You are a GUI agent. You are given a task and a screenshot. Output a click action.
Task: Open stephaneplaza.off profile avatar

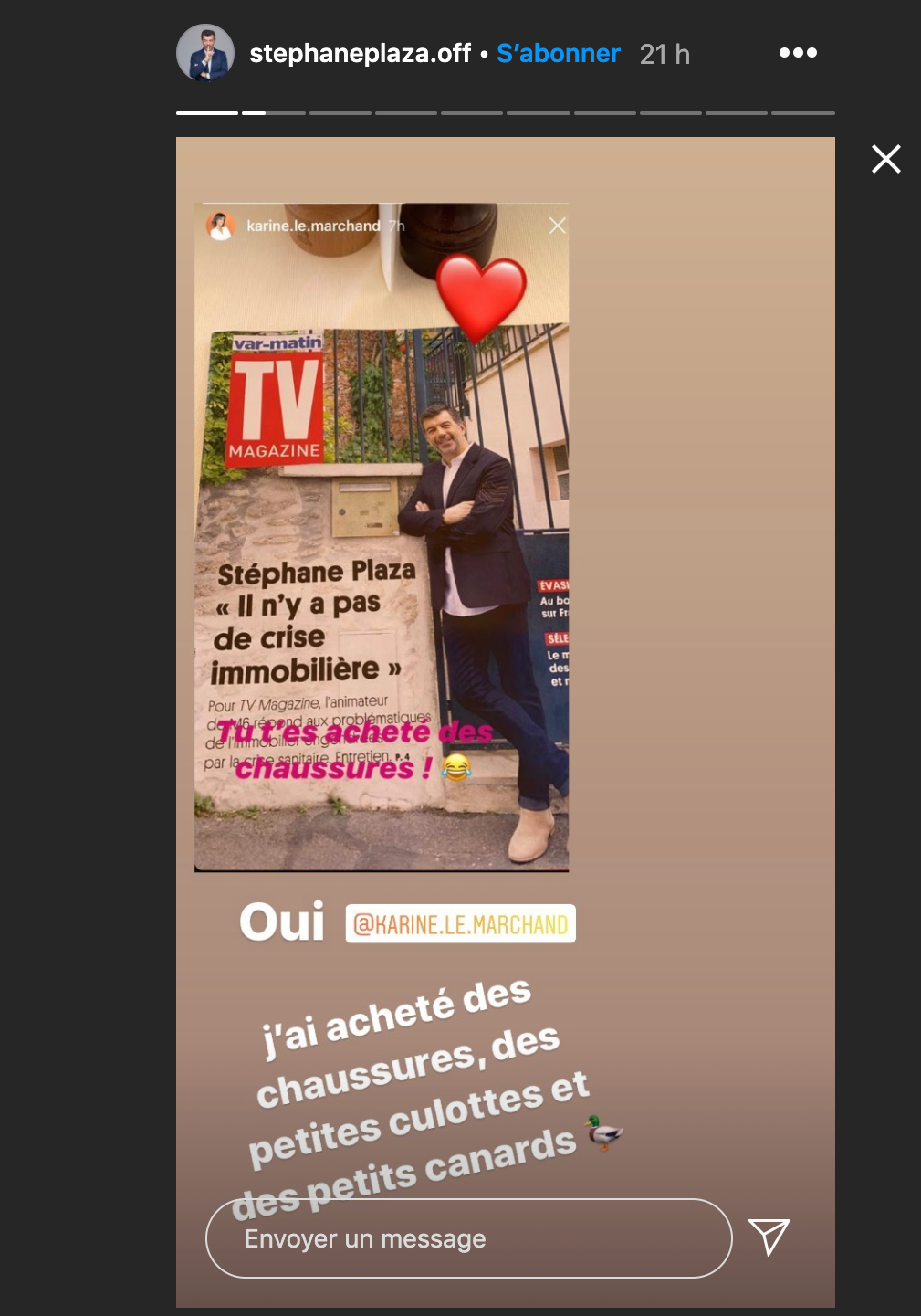(205, 53)
